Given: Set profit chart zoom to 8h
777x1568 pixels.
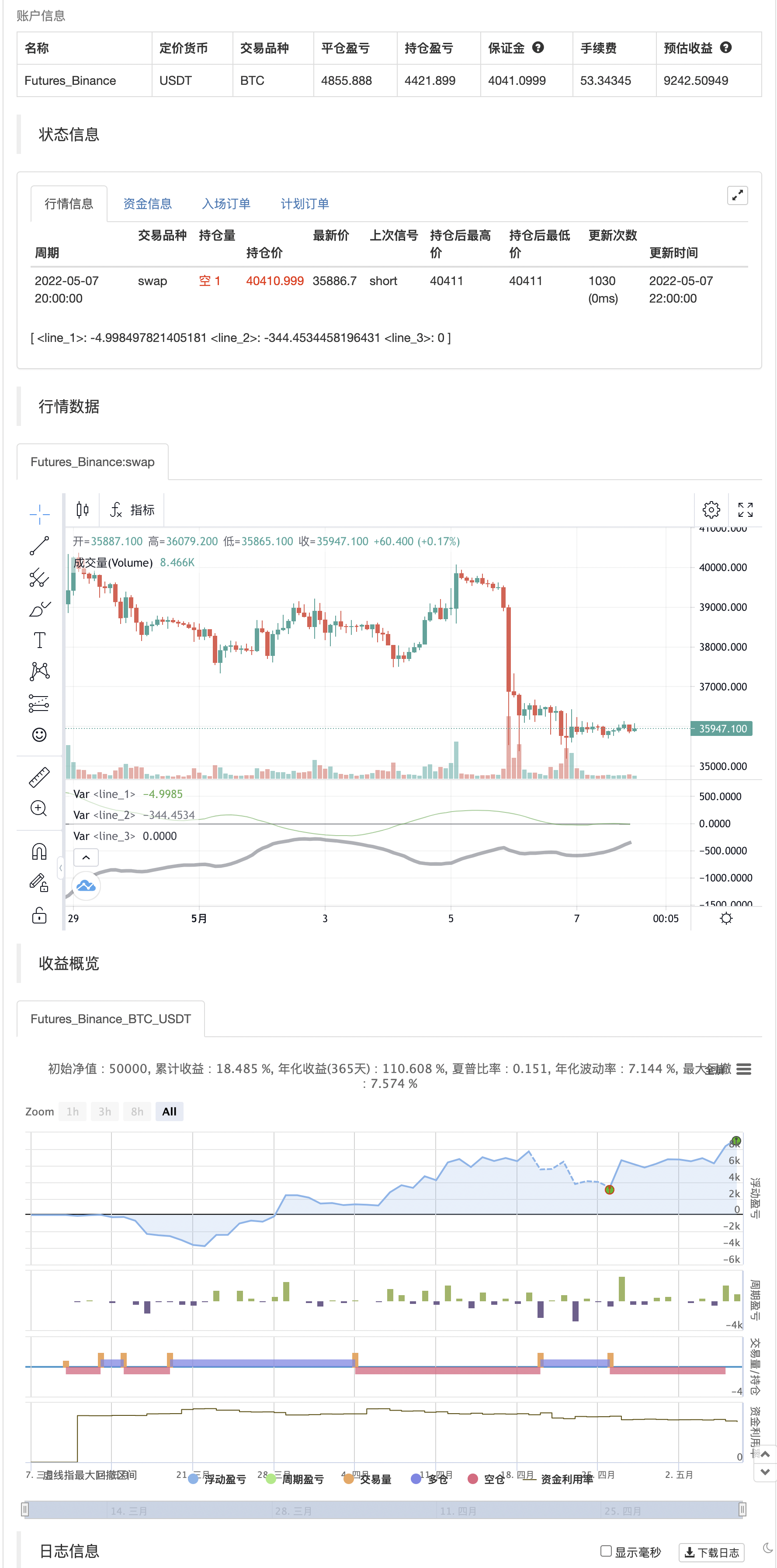Looking at the screenshot, I should click(137, 1112).
